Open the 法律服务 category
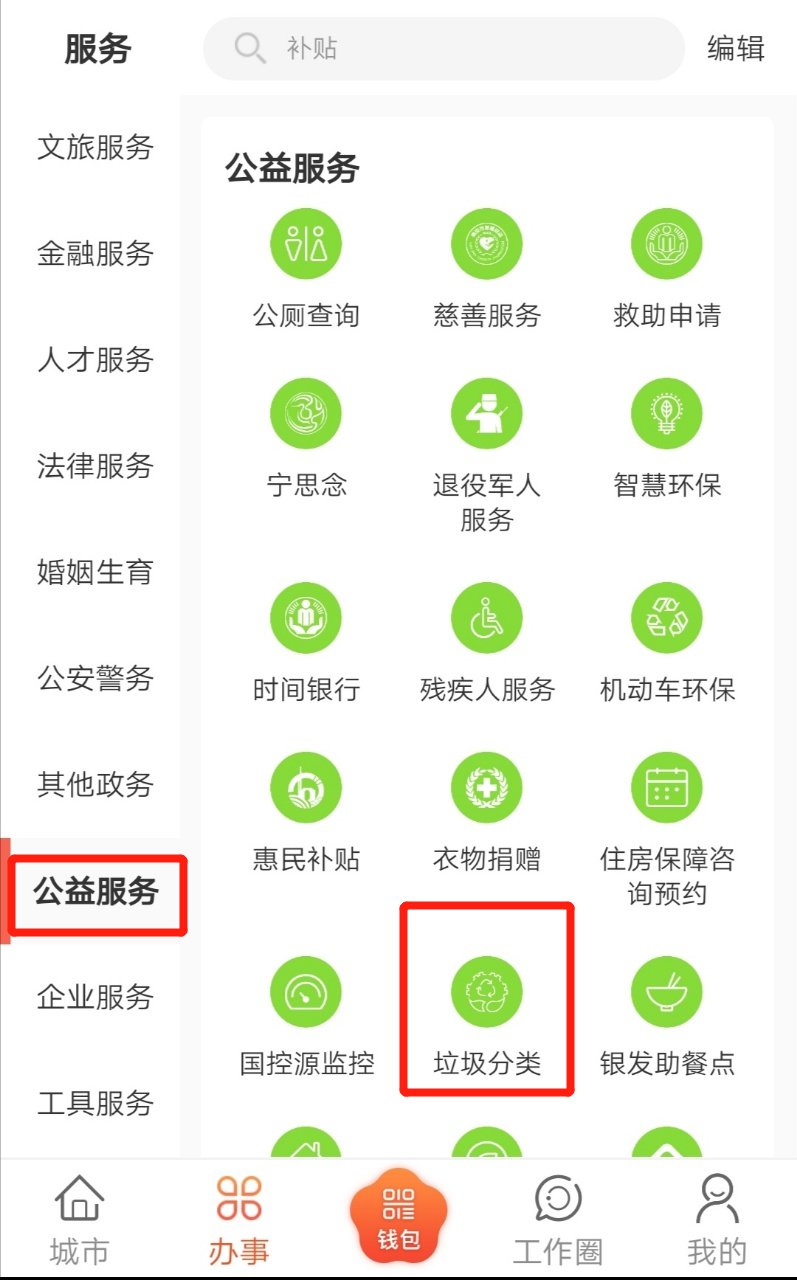 [x=95, y=466]
